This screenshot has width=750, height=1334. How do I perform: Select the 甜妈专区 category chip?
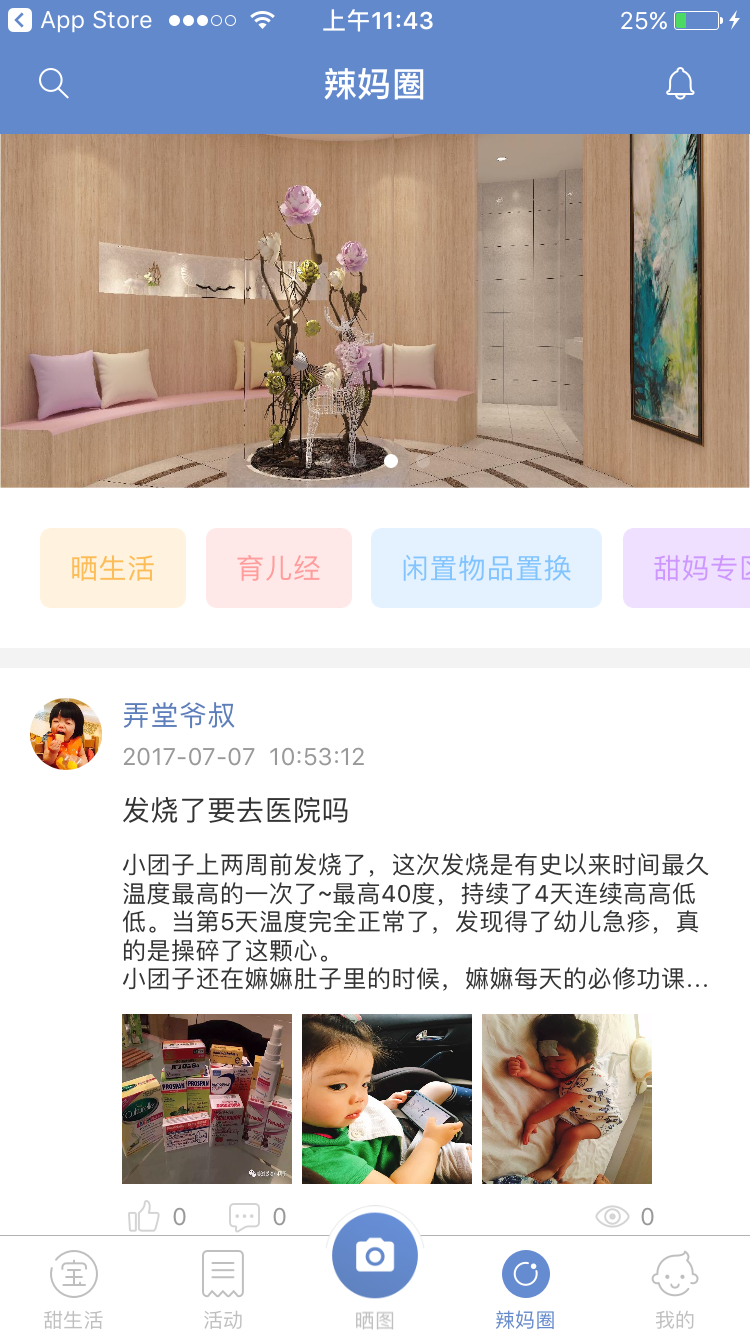pyautogui.click(x=690, y=568)
